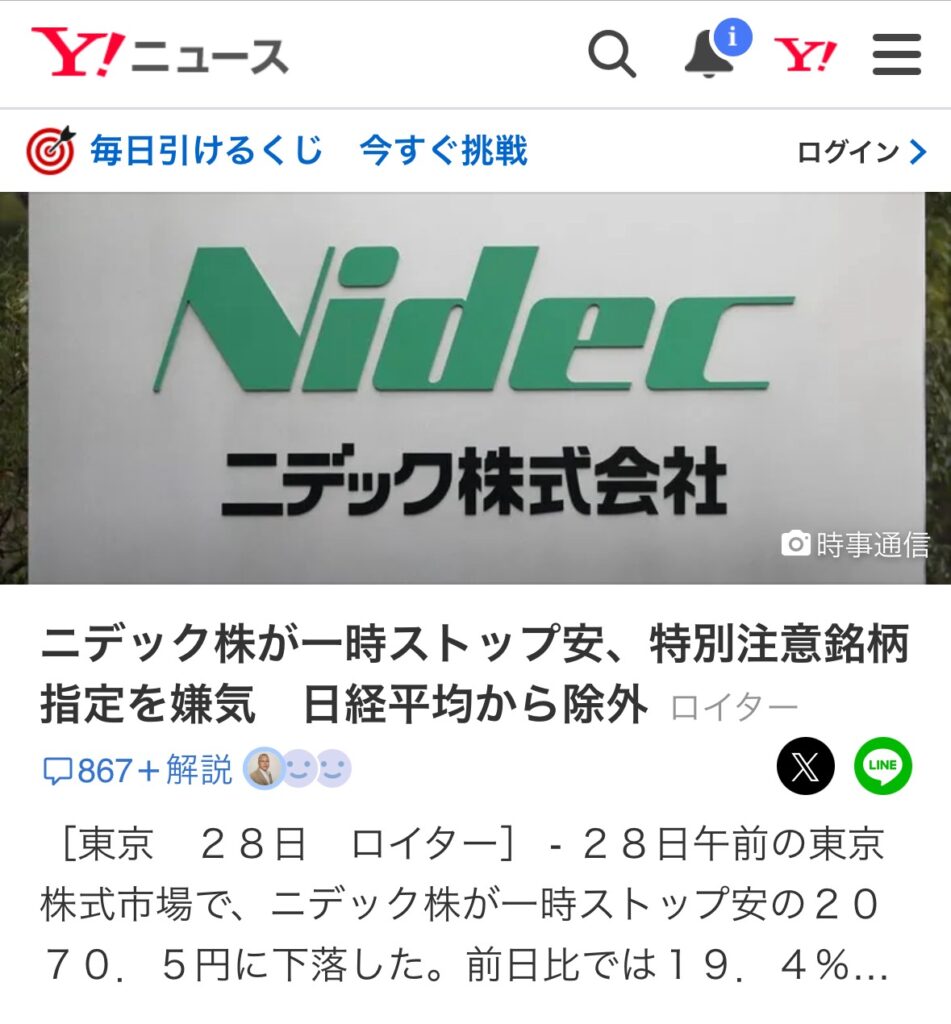Share this article on LINE

tap(883, 766)
